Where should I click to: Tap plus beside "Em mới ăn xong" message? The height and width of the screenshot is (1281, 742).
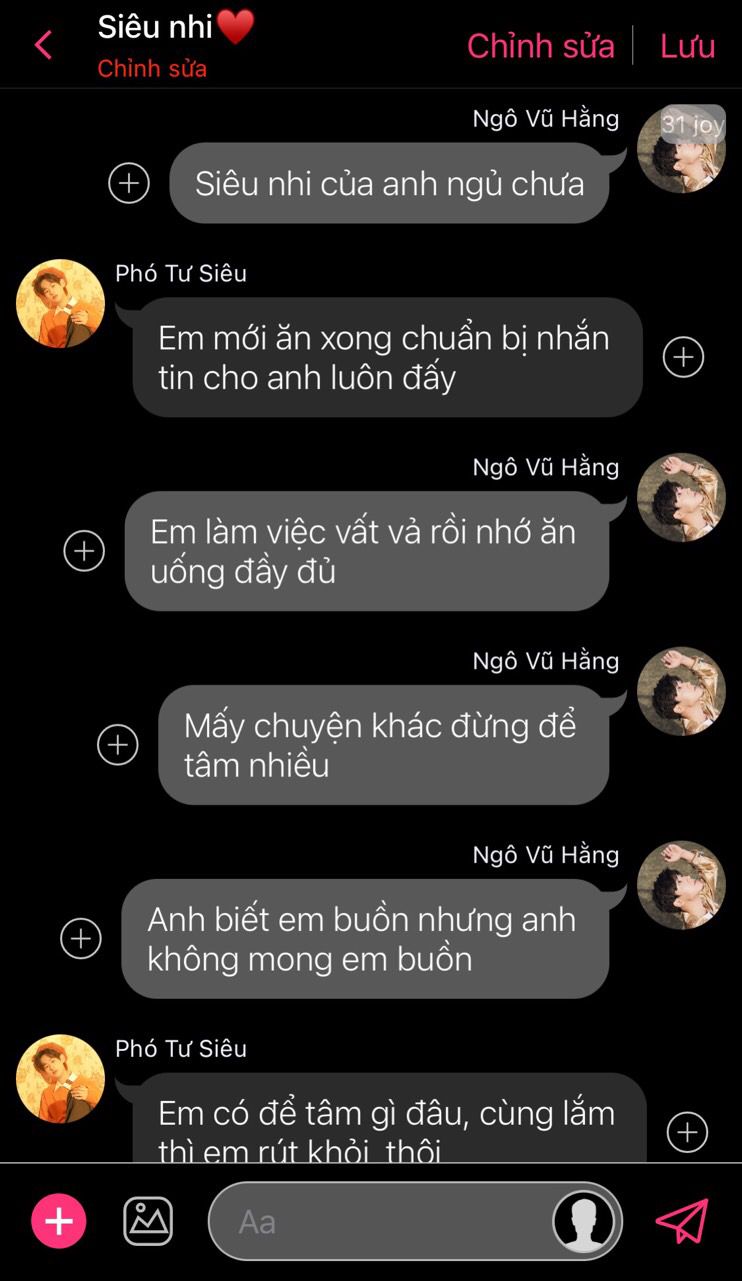(x=684, y=357)
